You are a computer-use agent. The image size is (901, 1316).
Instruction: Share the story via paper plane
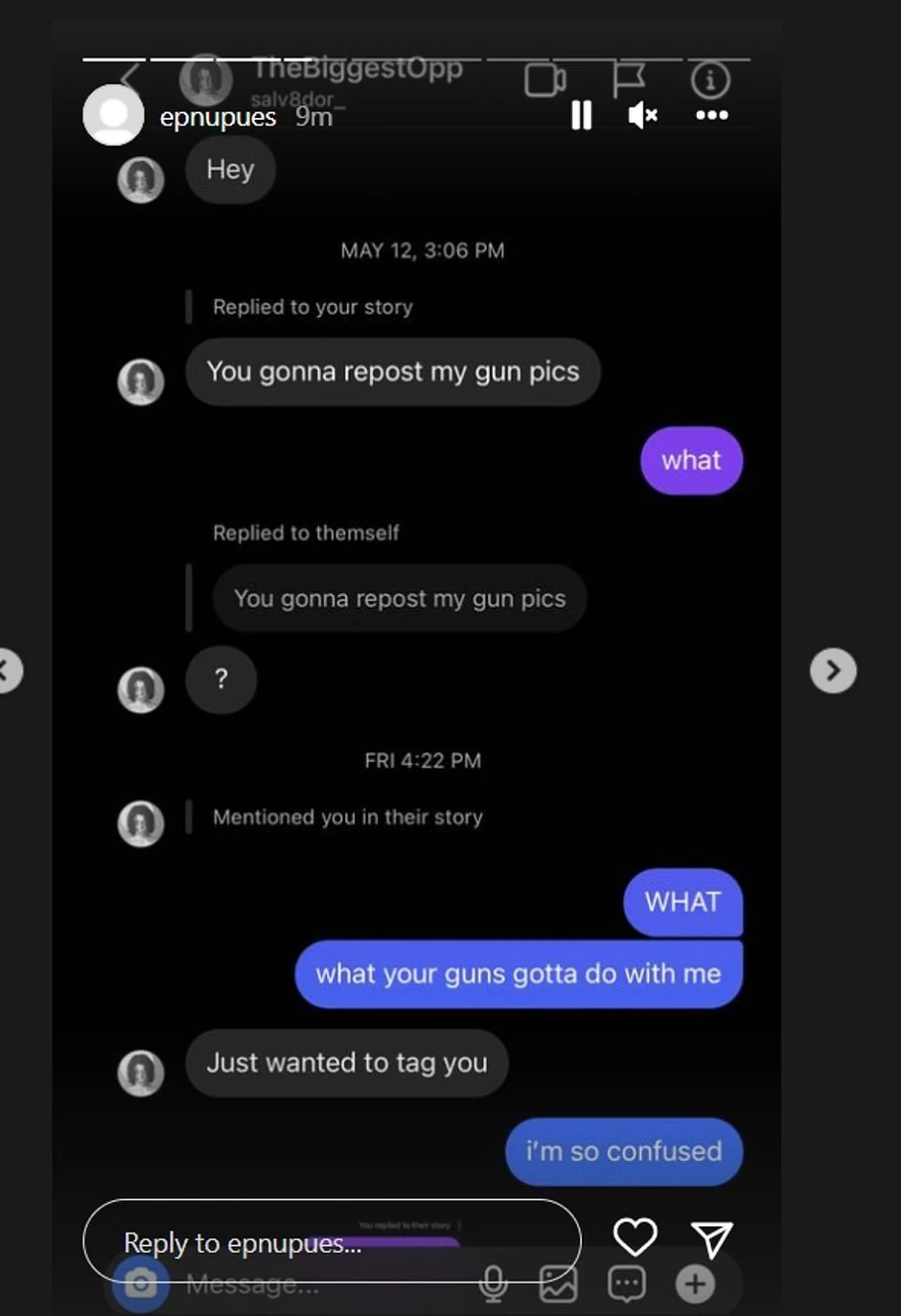tap(711, 1239)
